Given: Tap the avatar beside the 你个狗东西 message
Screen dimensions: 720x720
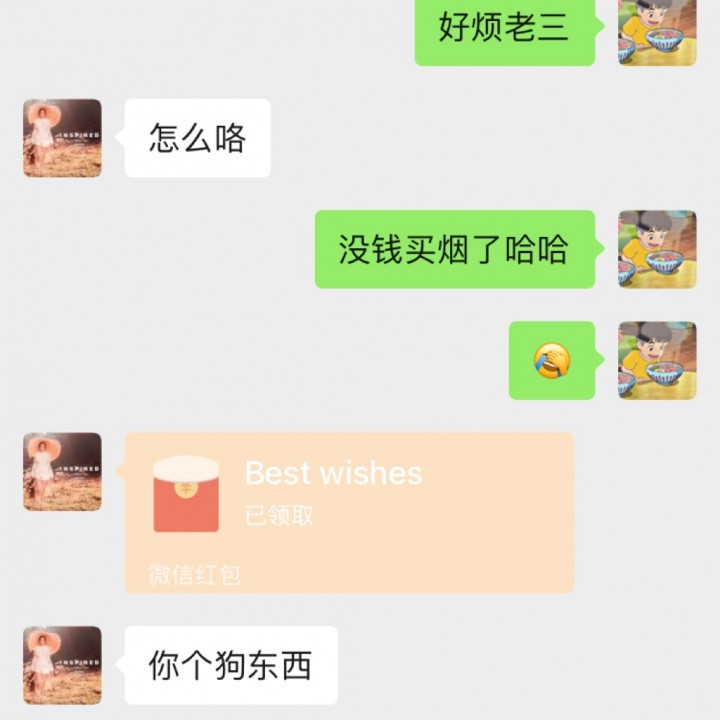Looking at the screenshot, I should click(62, 665).
